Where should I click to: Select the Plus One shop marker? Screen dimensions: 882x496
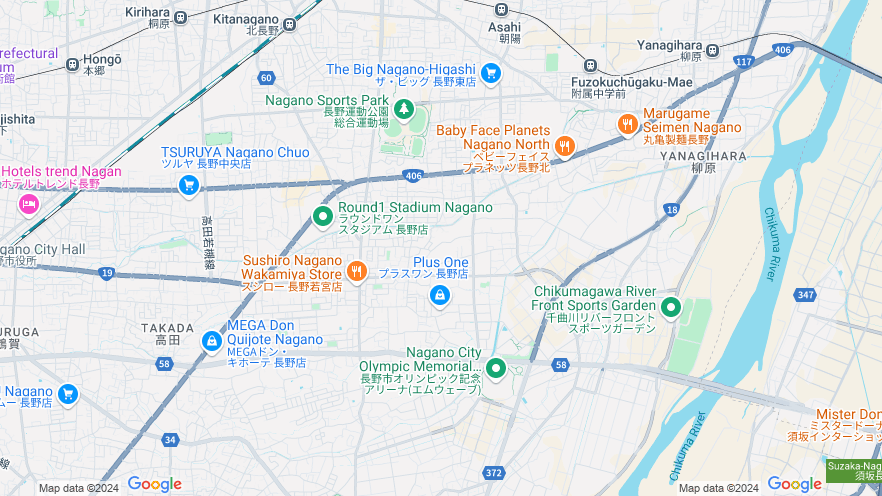pyautogui.click(x=439, y=296)
